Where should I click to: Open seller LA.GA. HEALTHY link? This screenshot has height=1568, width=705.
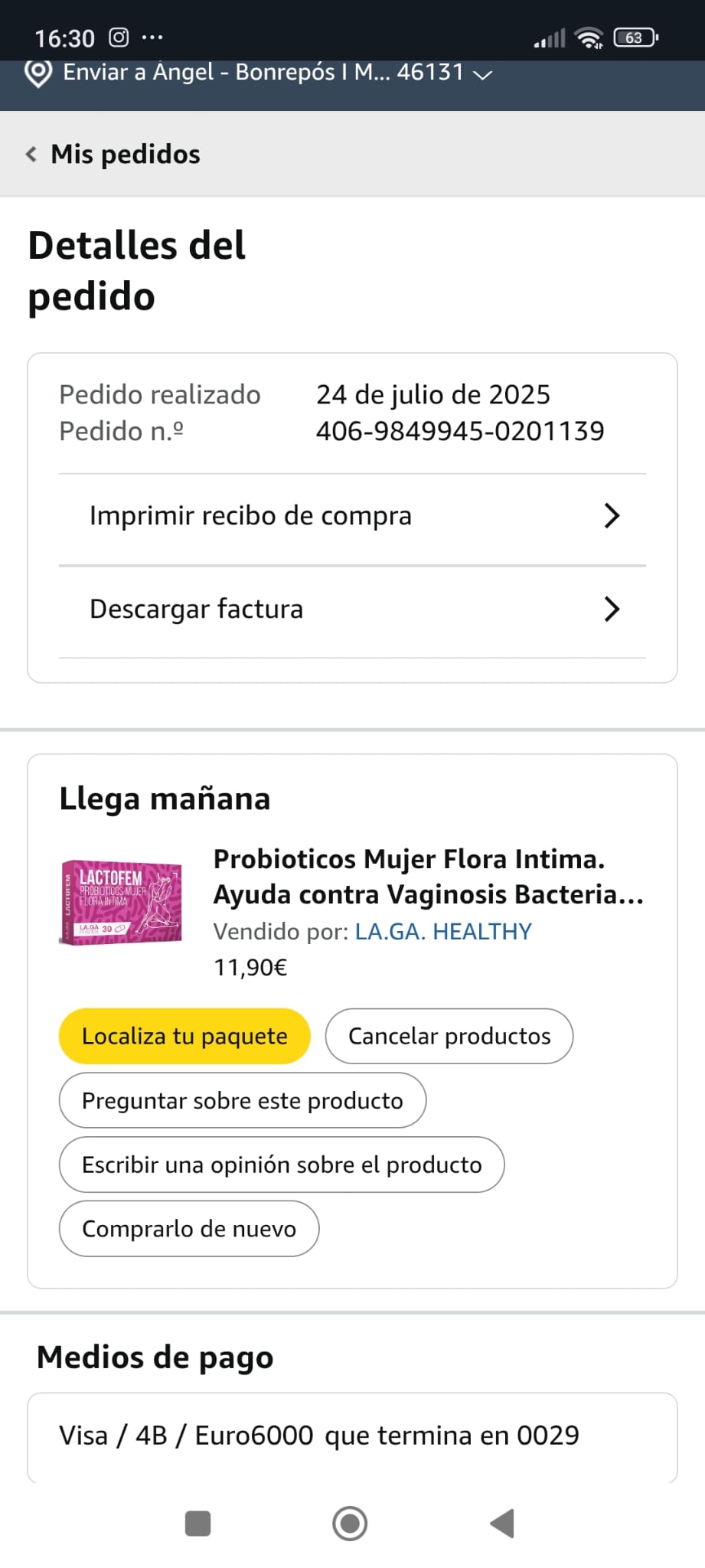(443, 931)
